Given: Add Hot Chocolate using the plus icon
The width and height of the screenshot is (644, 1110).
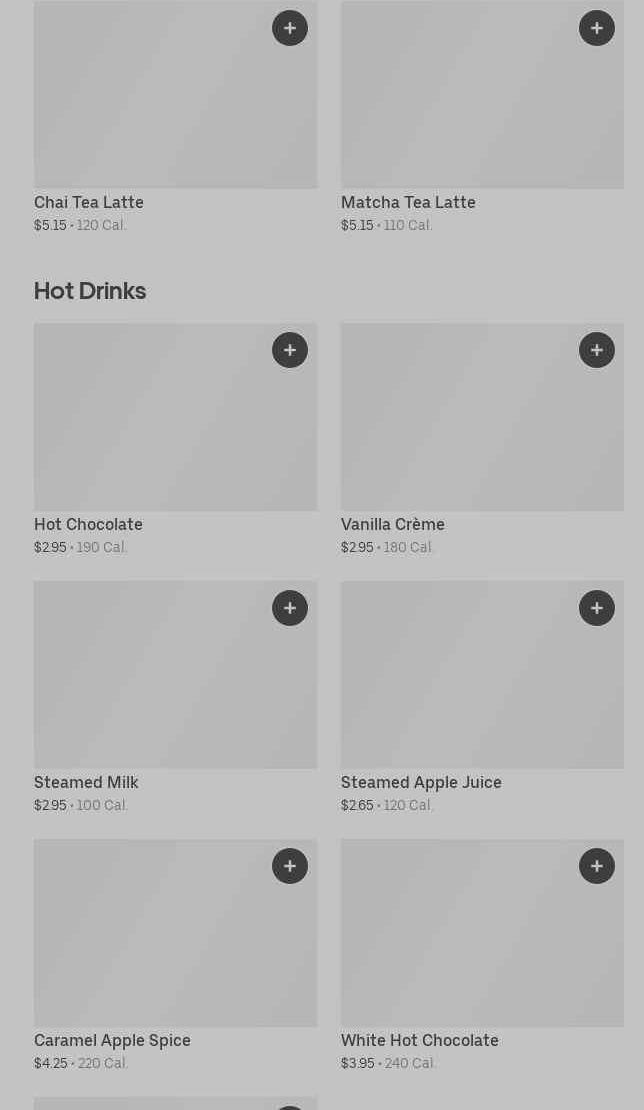Looking at the screenshot, I should click(x=290, y=350).
